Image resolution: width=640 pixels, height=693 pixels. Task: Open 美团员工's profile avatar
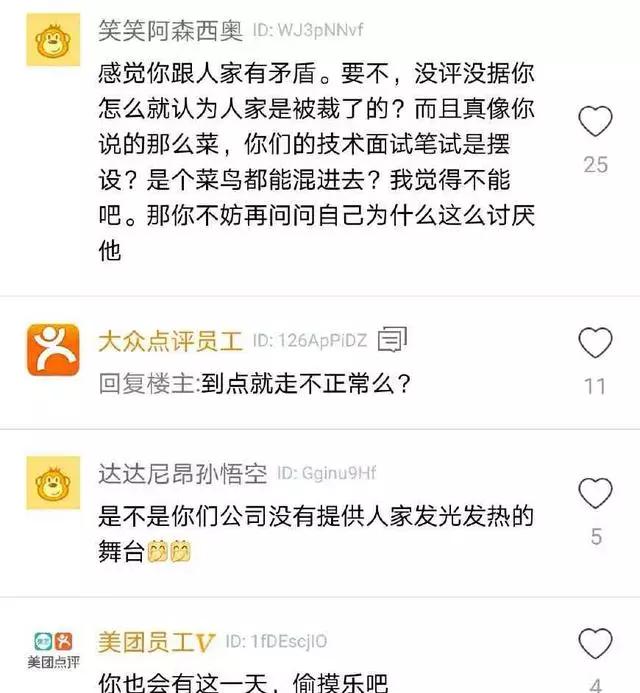click(x=53, y=650)
